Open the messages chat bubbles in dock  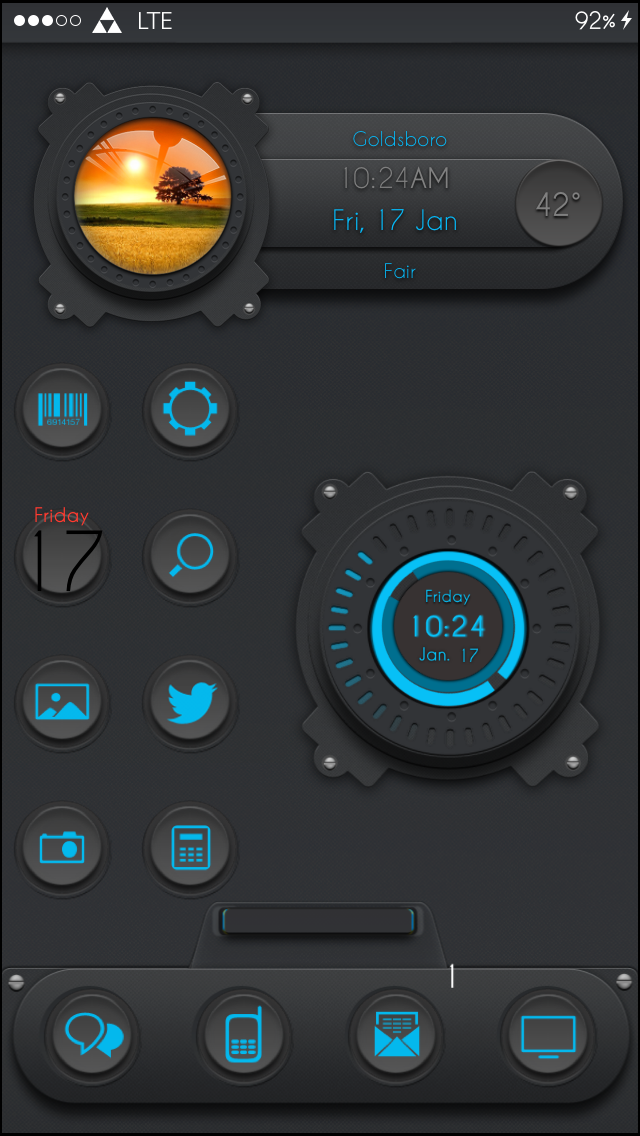click(92, 1035)
